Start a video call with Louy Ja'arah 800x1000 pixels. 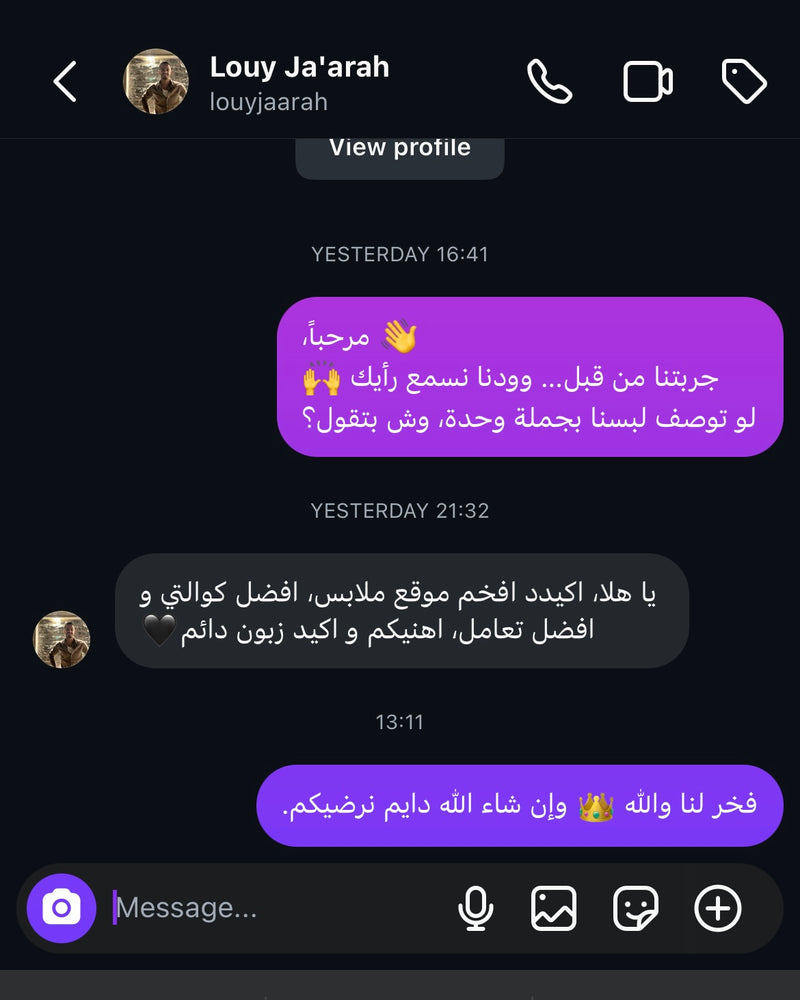pos(648,82)
